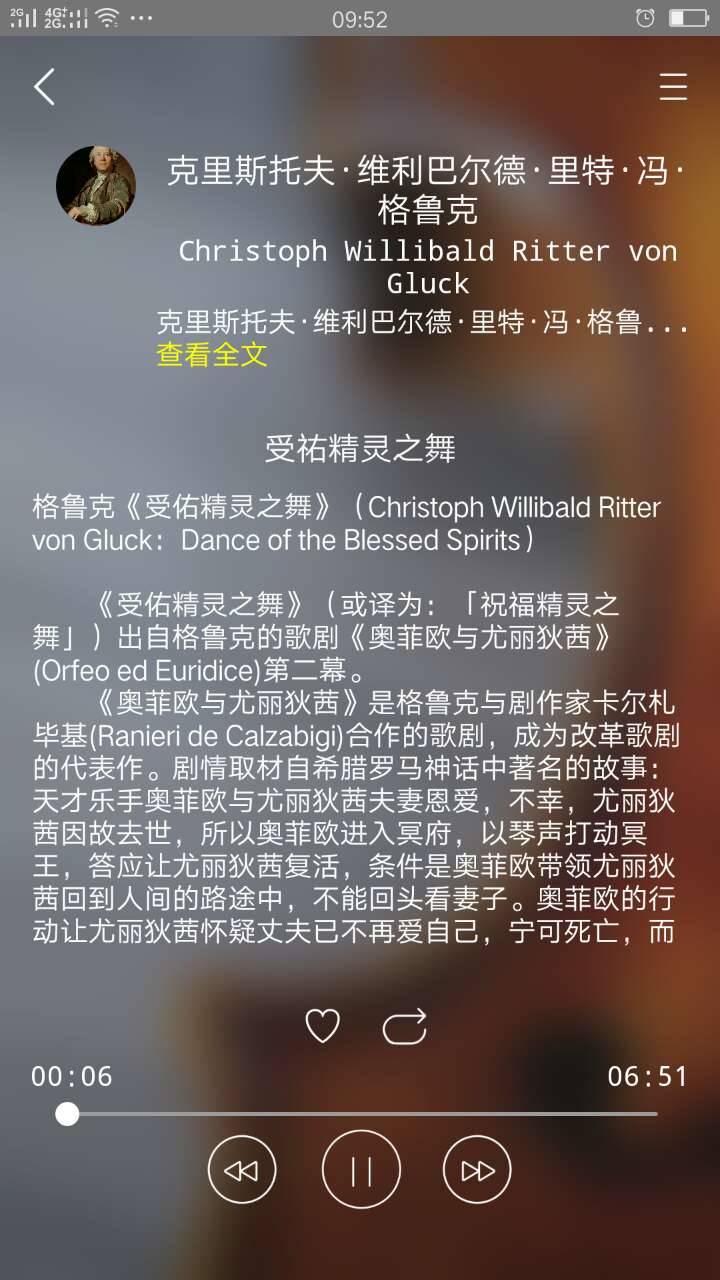This screenshot has height=1280, width=720.
Task: Open the hamburger menu at top right
Action: coord(673,87)
